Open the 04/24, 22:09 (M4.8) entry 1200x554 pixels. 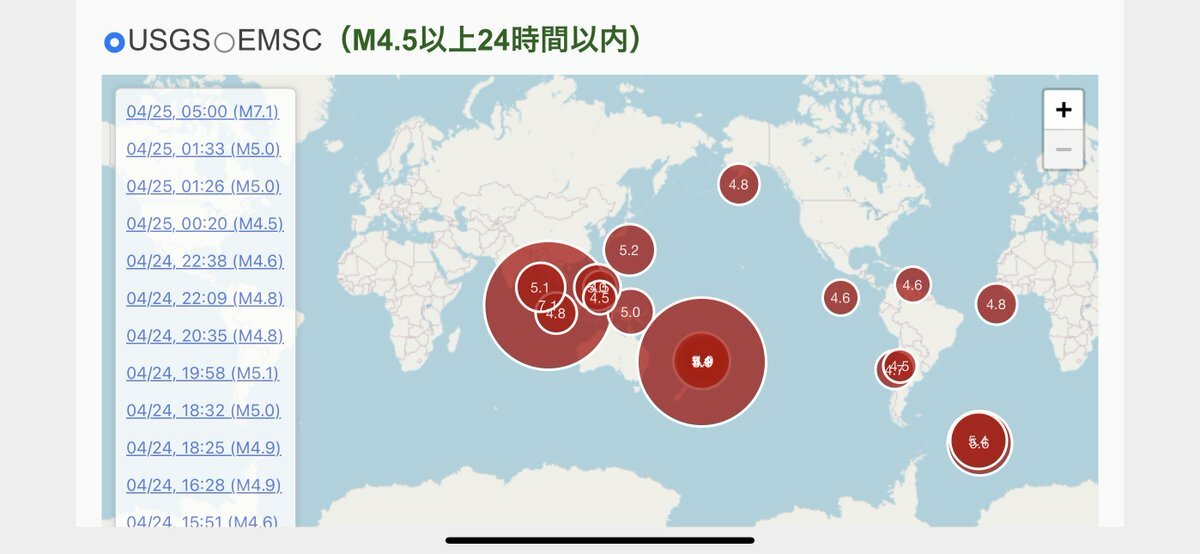[204, 298]
